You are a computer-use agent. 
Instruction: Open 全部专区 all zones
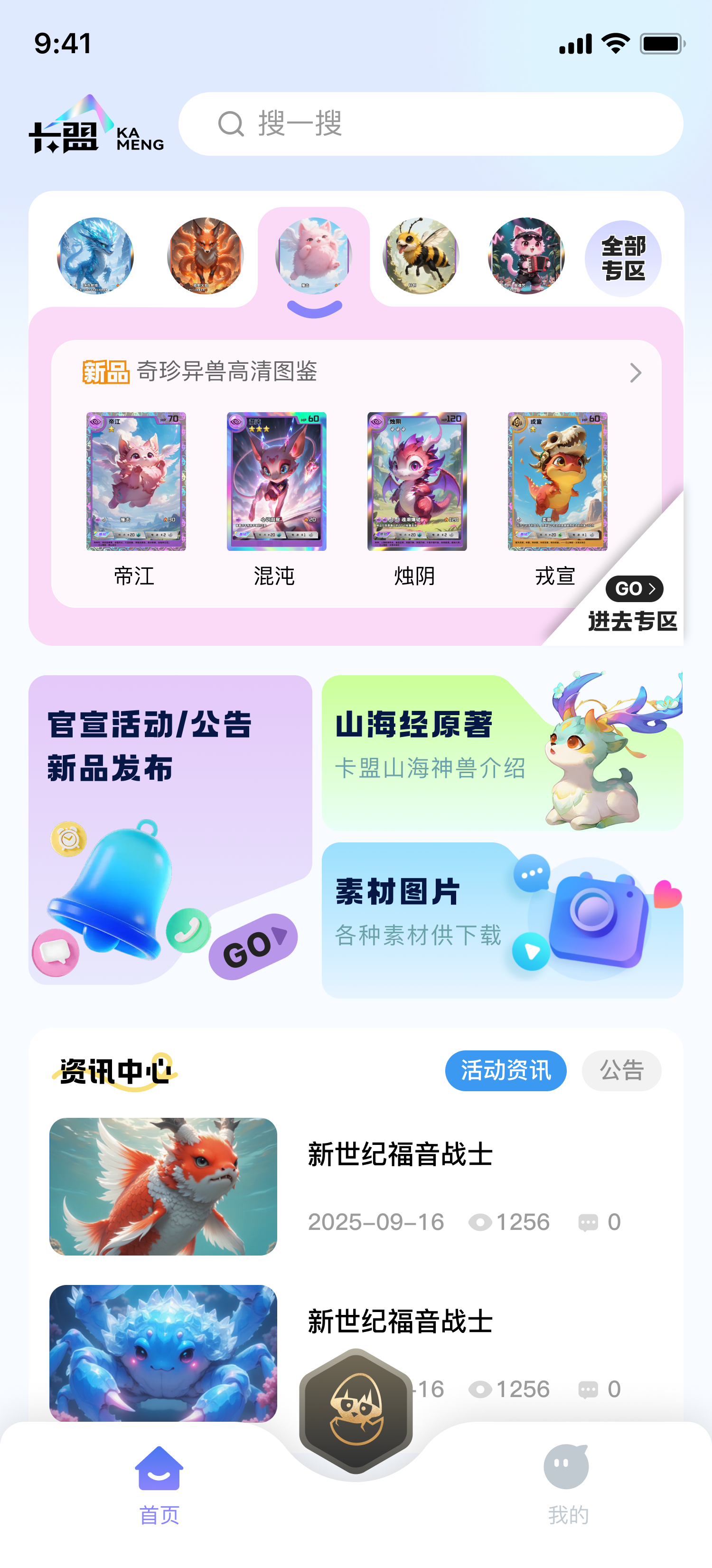(x=623, y=259)
